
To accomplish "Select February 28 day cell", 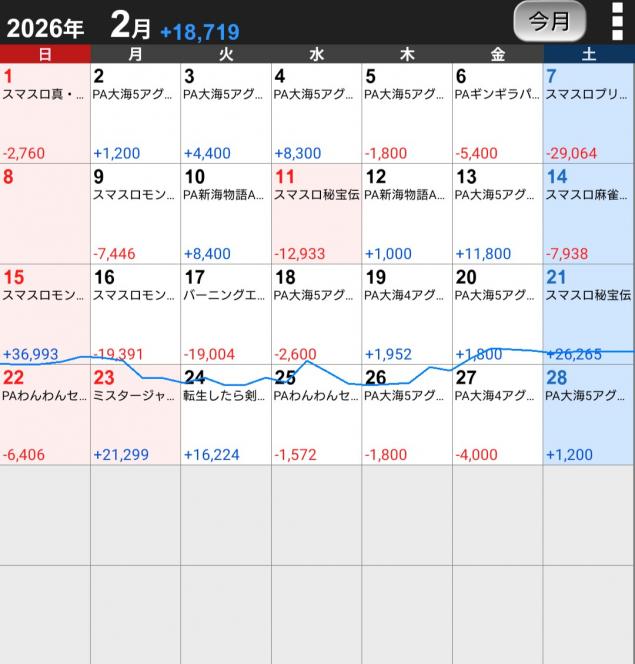I will tap(588, 414).
